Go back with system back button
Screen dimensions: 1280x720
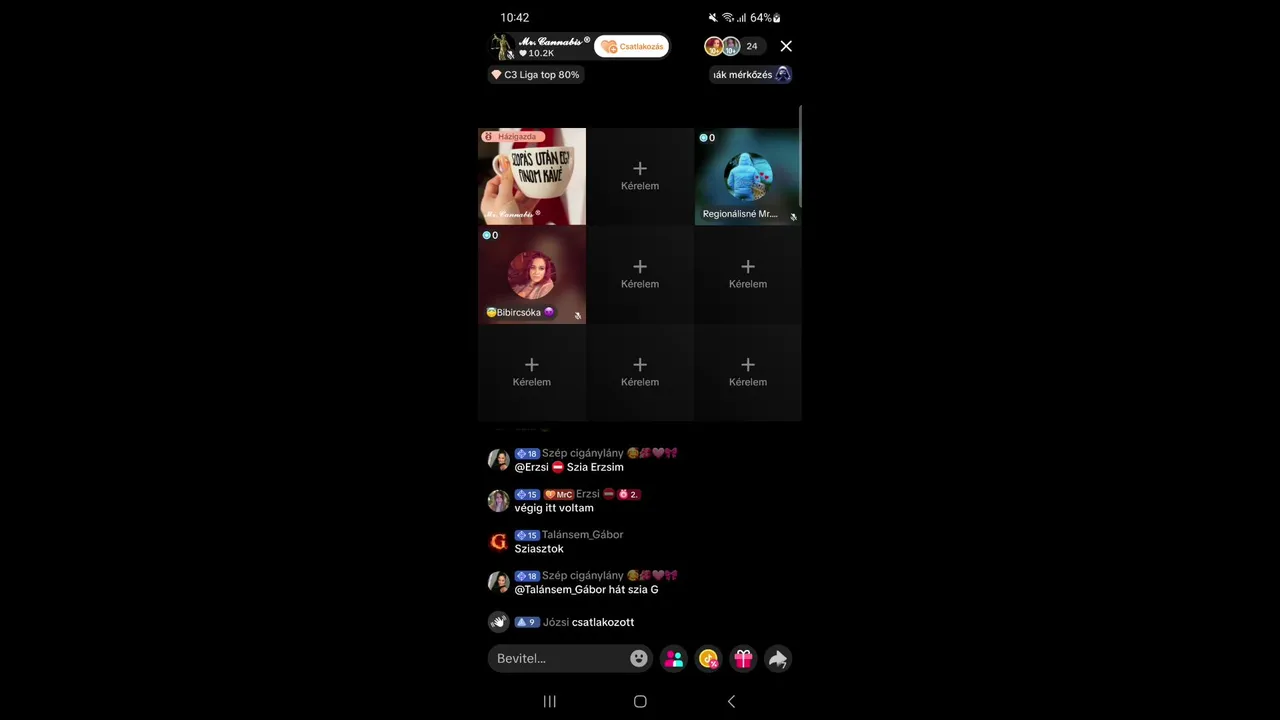pos(731,701)
